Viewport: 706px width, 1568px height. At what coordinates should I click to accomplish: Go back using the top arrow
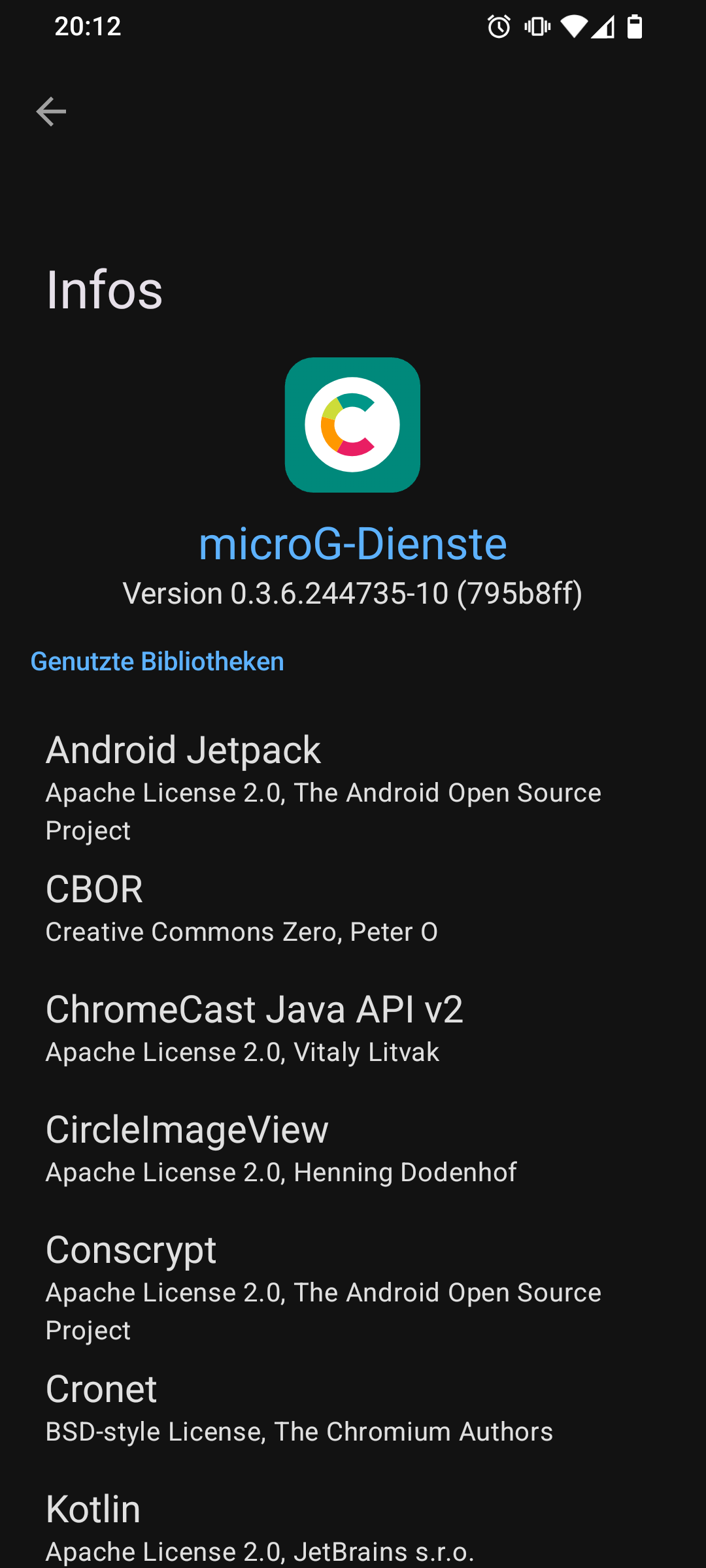tap(51, 112)
